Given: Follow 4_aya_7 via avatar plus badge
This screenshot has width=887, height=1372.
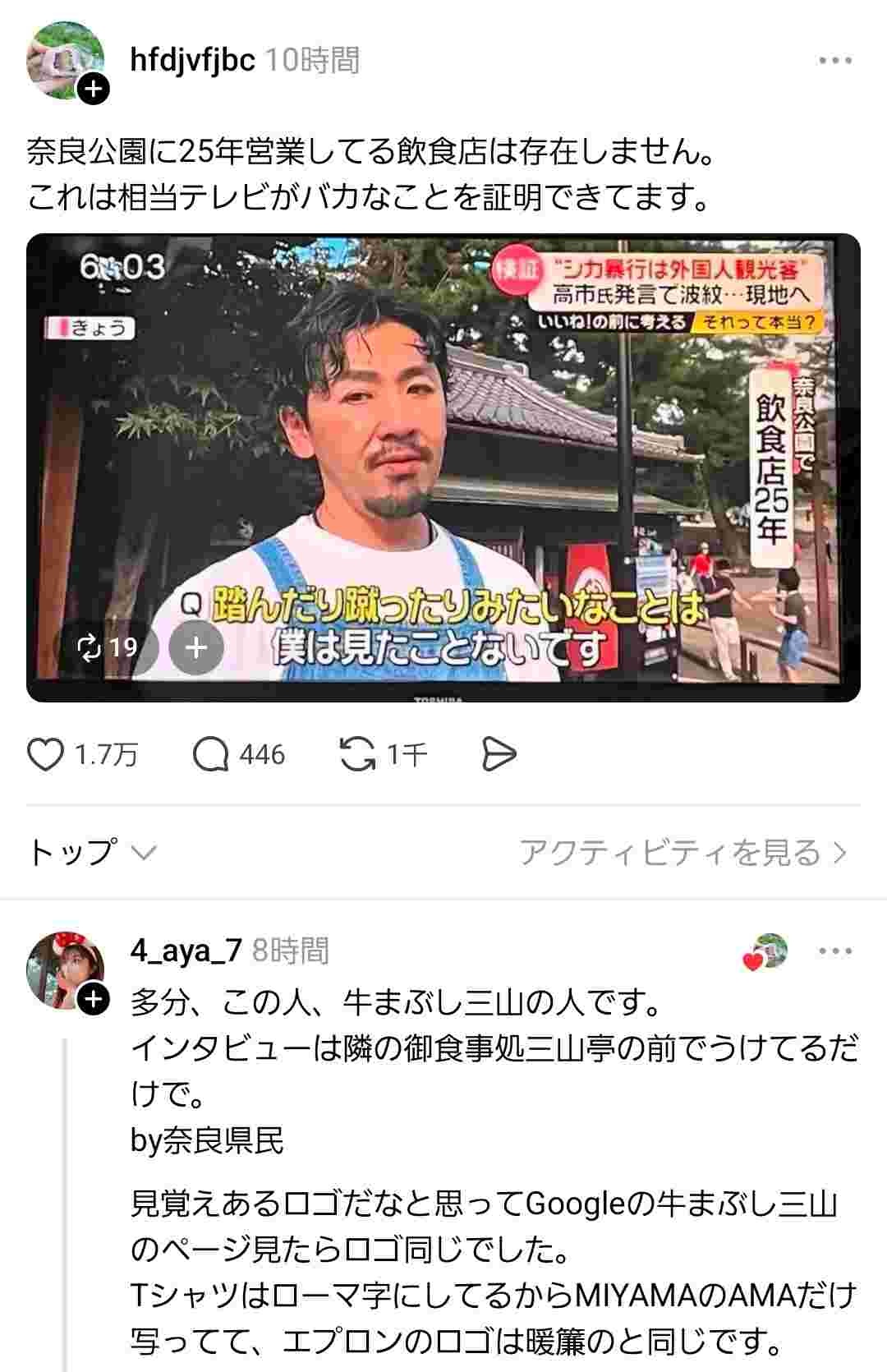Looking at the screenshot, I should click(94, 999).
